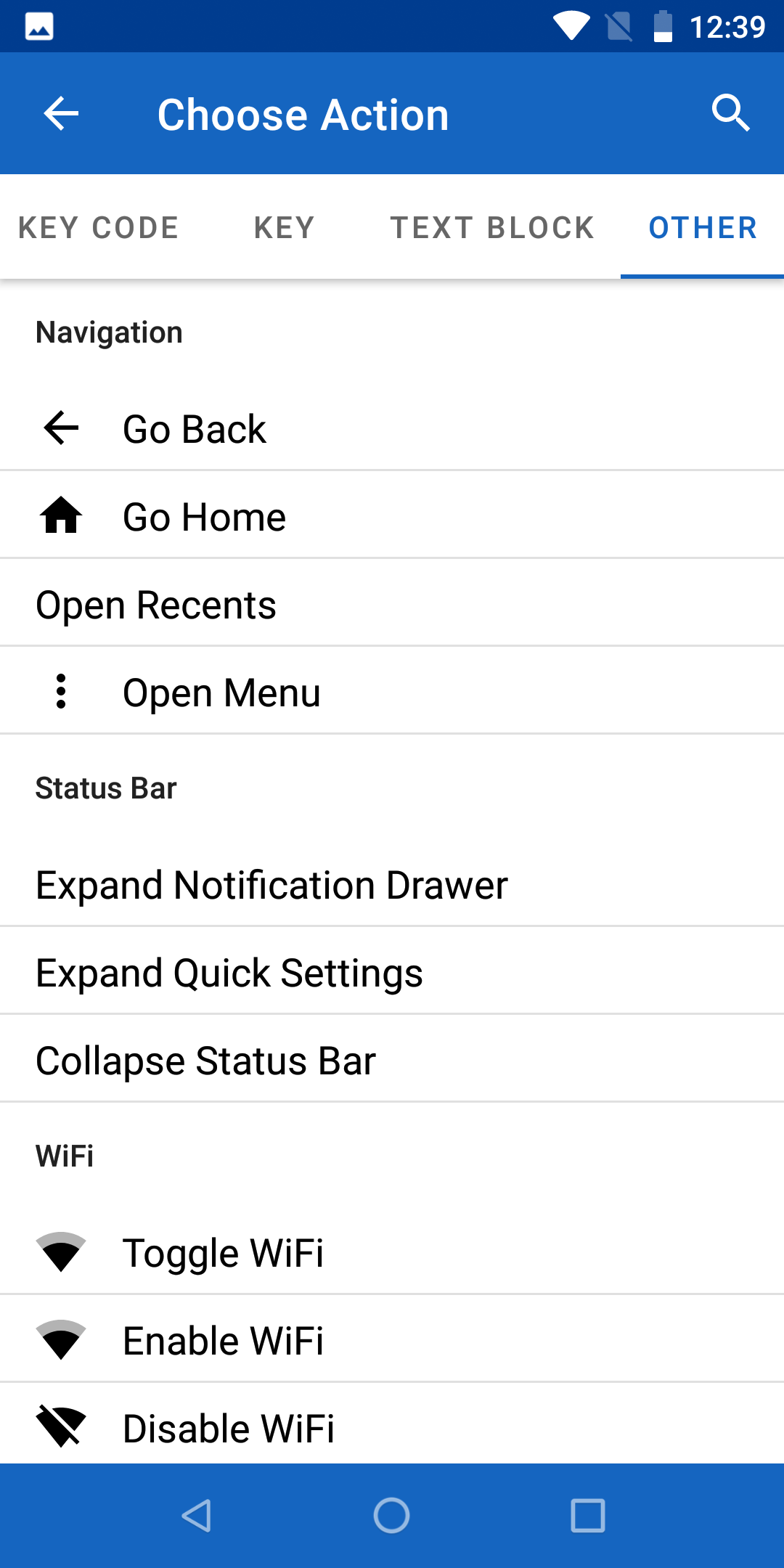Image resolution: width=784 pixels, height=1568 pixels.
Task: Open the system recent apps button
Action: pyautogui.click(x=588, y=1516)
